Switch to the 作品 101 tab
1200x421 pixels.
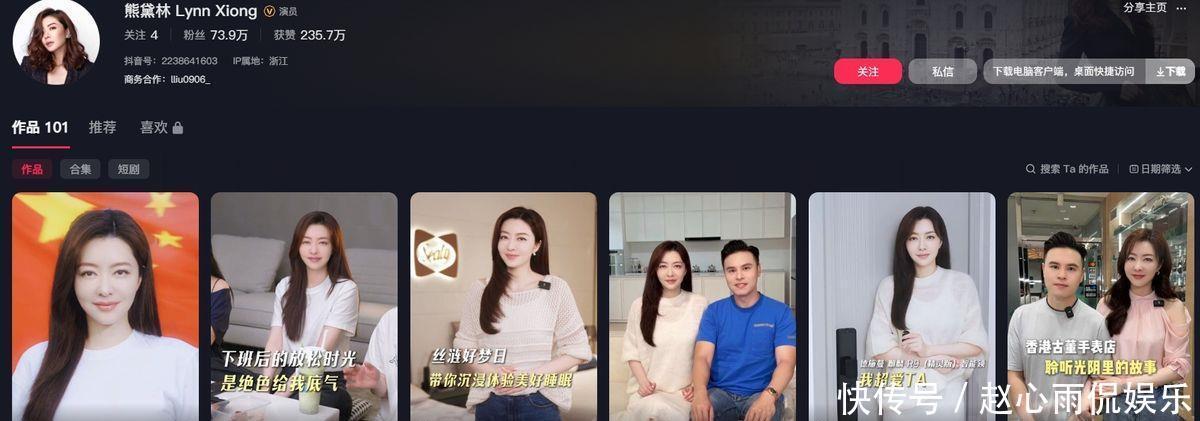point(40,127)
